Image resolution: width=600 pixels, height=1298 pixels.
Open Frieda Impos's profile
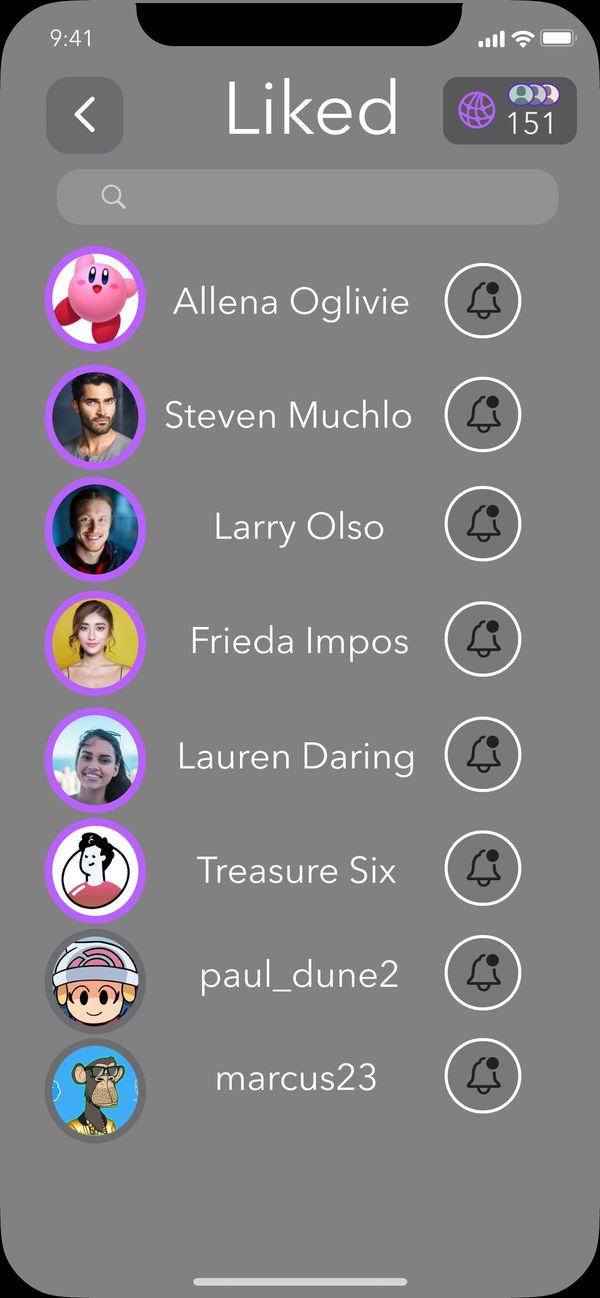tap(96, 642)
